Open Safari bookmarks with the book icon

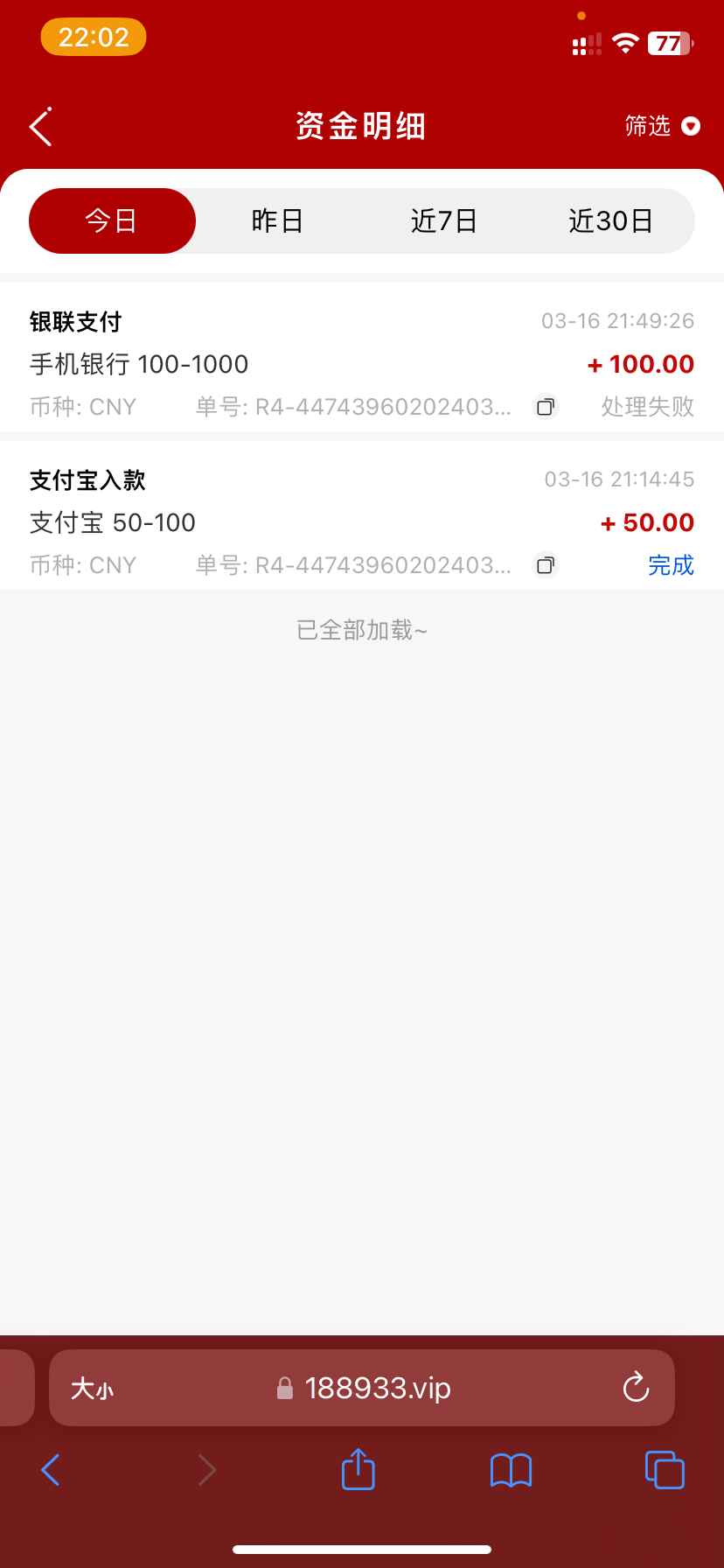click(x=511, y=1470)
